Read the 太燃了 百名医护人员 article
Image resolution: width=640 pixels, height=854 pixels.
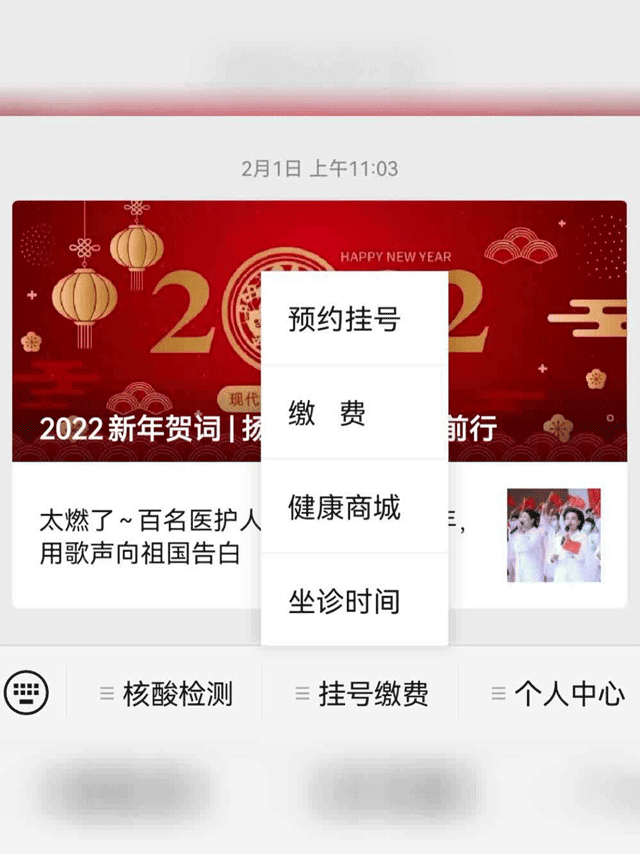pos(140,536)
